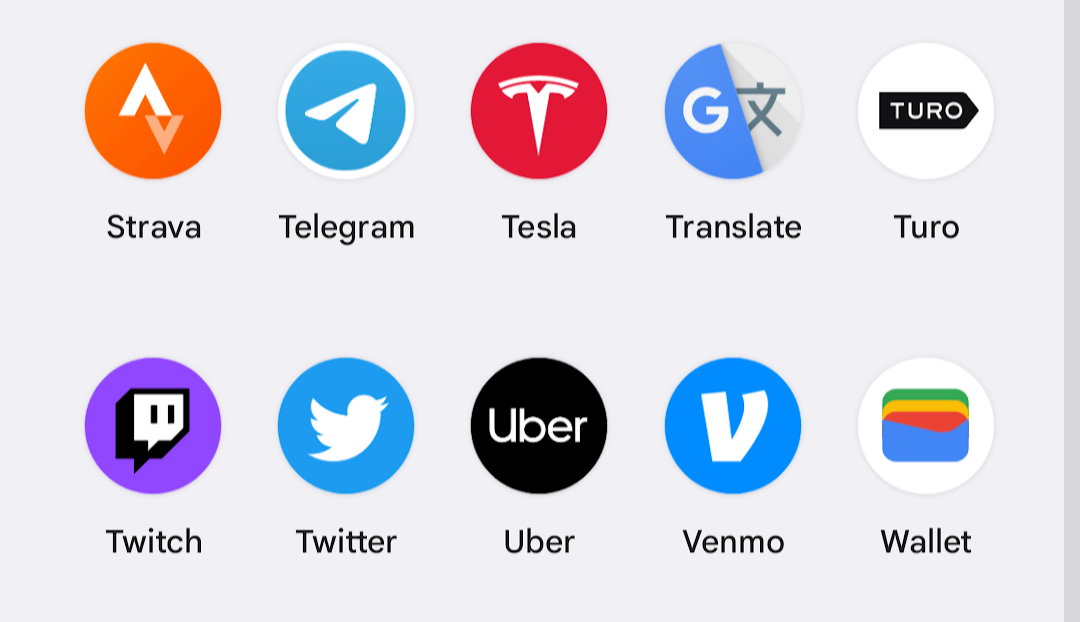Screen dimensions: 1080x622
Task: Open the Strava app
Action: click(x=153, y=111)
